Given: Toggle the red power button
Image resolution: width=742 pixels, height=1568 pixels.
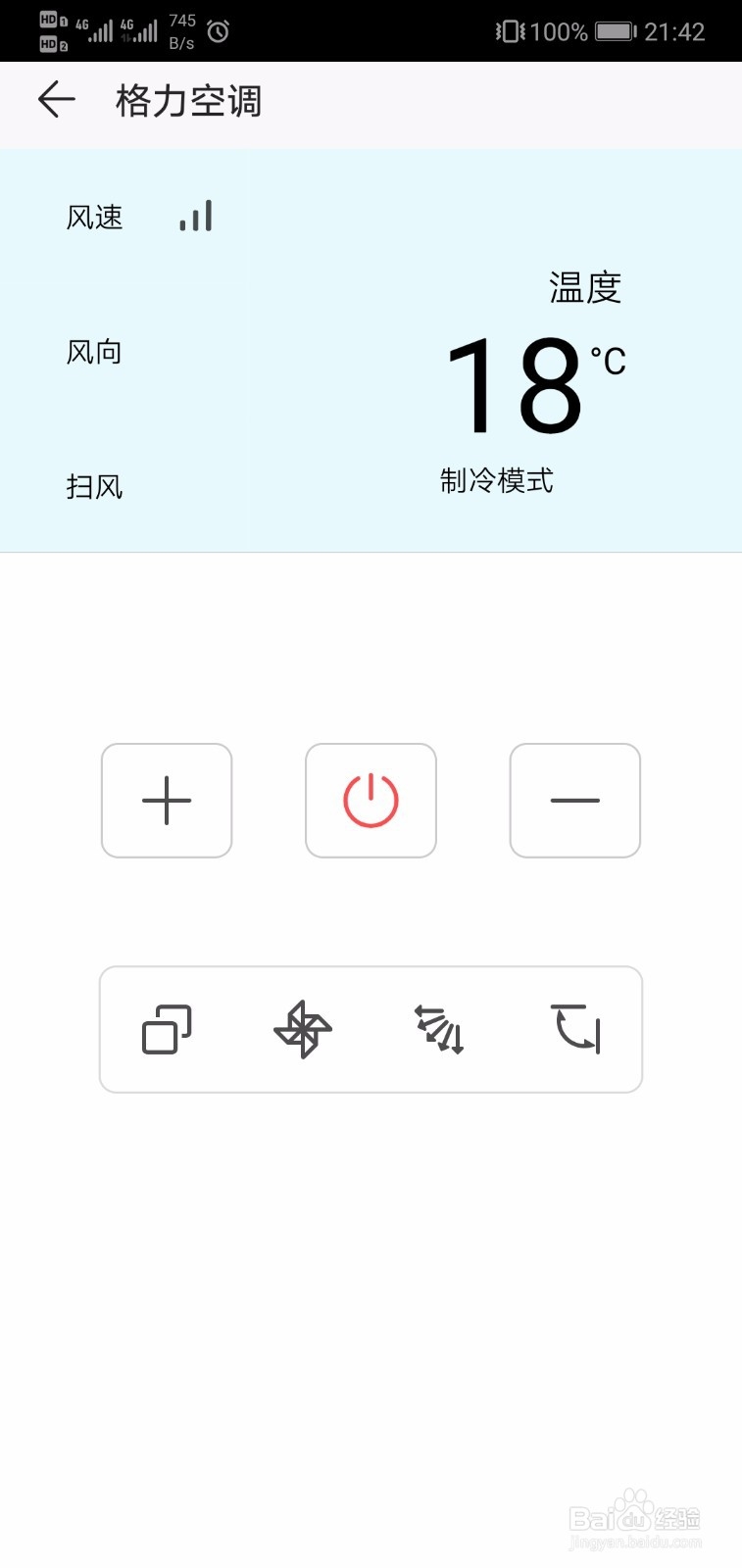Looking at the screenshot, I should pos(371,801).
